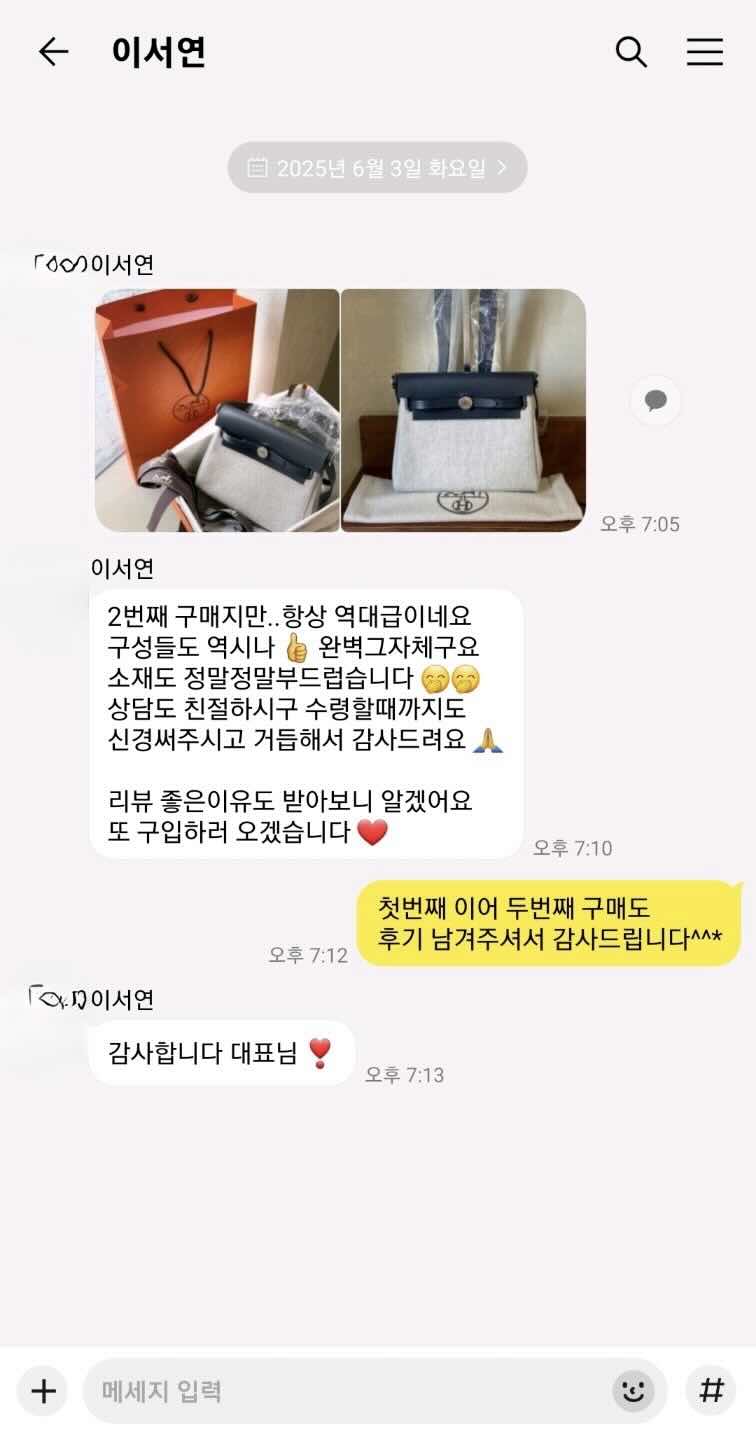
Task: Go back from the 이서연 chat
Action: (x=53, y=52)
